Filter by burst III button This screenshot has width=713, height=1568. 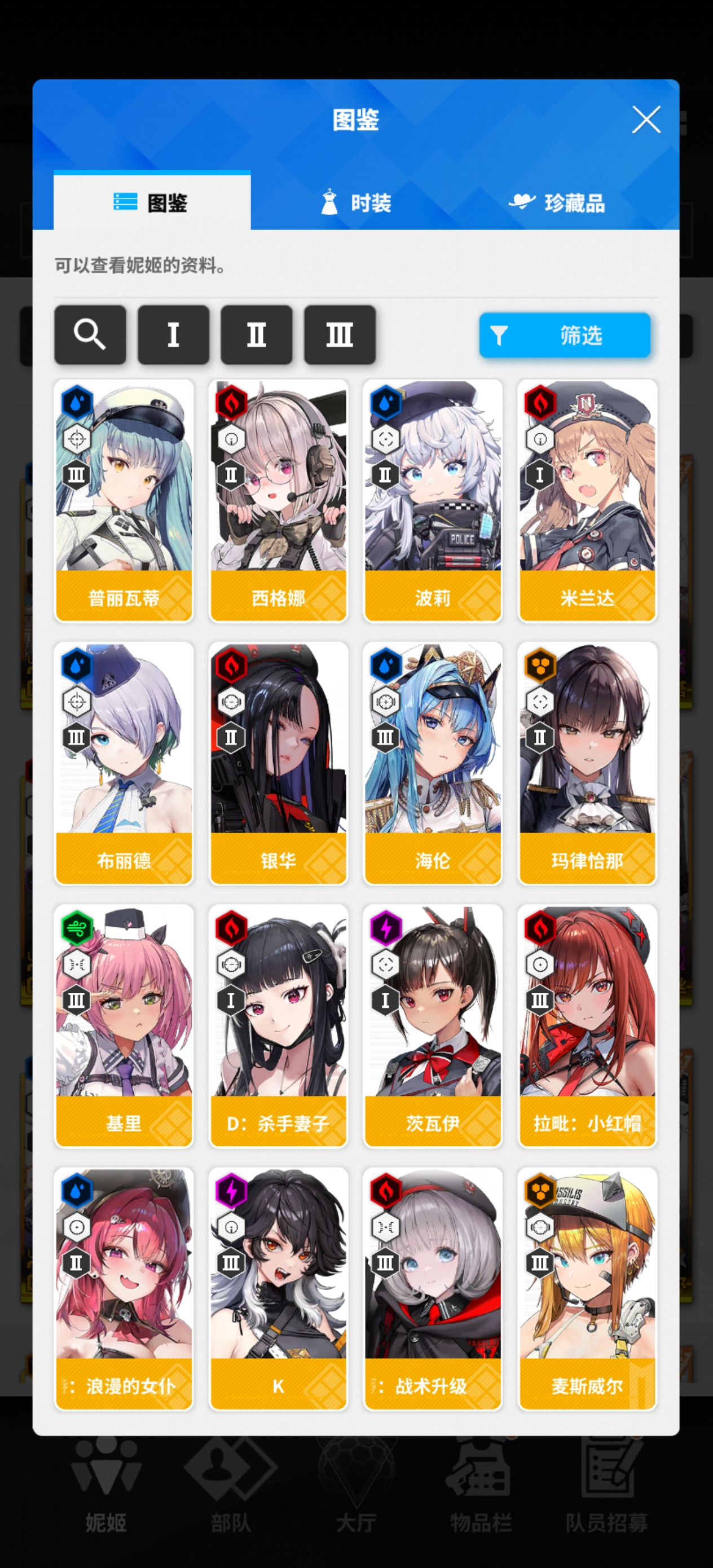coord(340,335)
